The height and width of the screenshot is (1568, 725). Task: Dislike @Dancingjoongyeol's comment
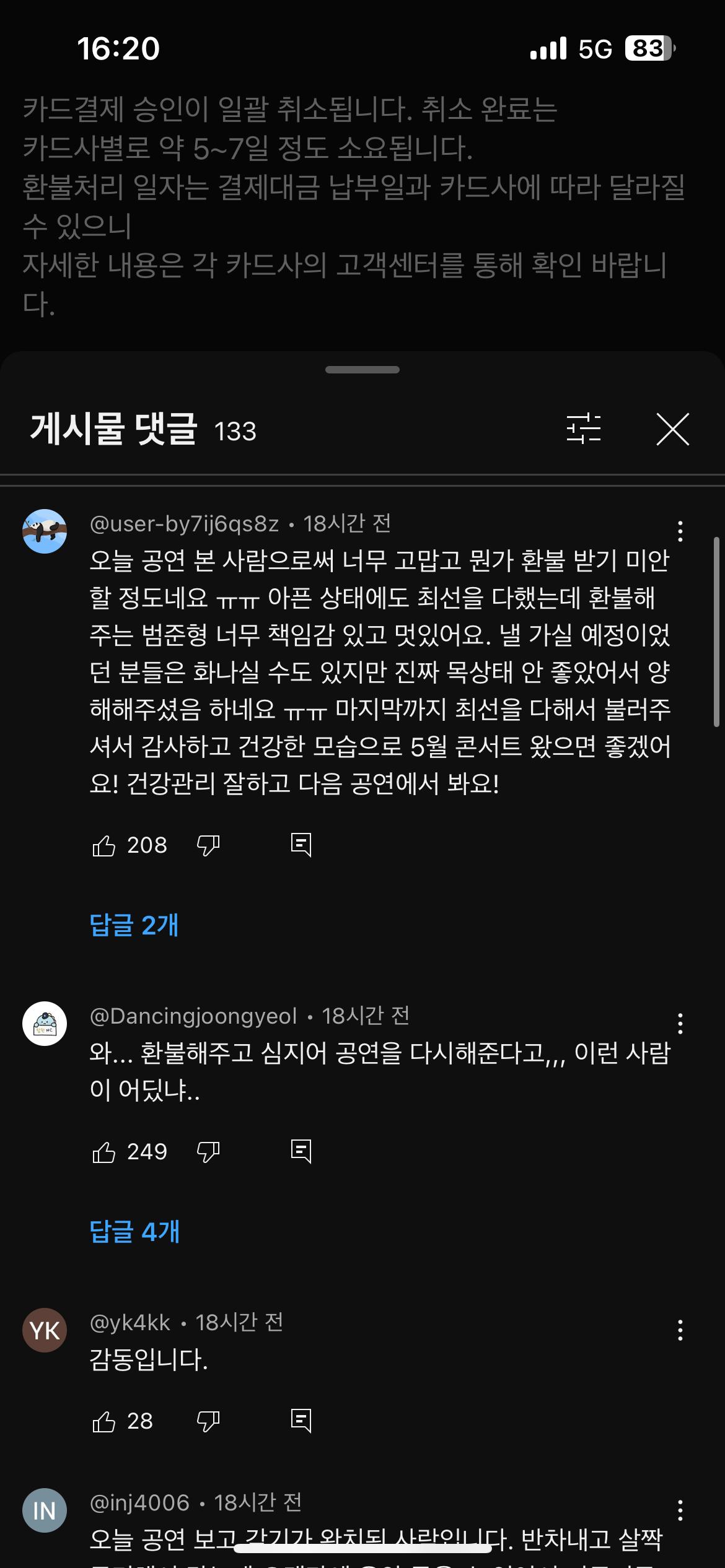208,1152
